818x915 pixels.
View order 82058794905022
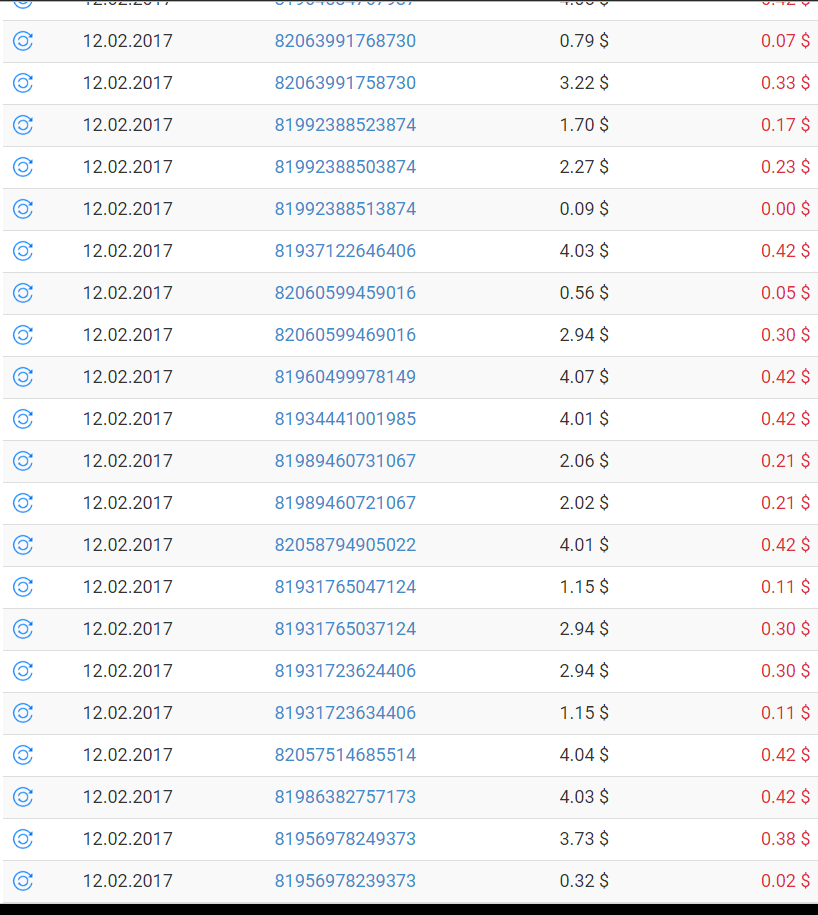tap(345, 545)
